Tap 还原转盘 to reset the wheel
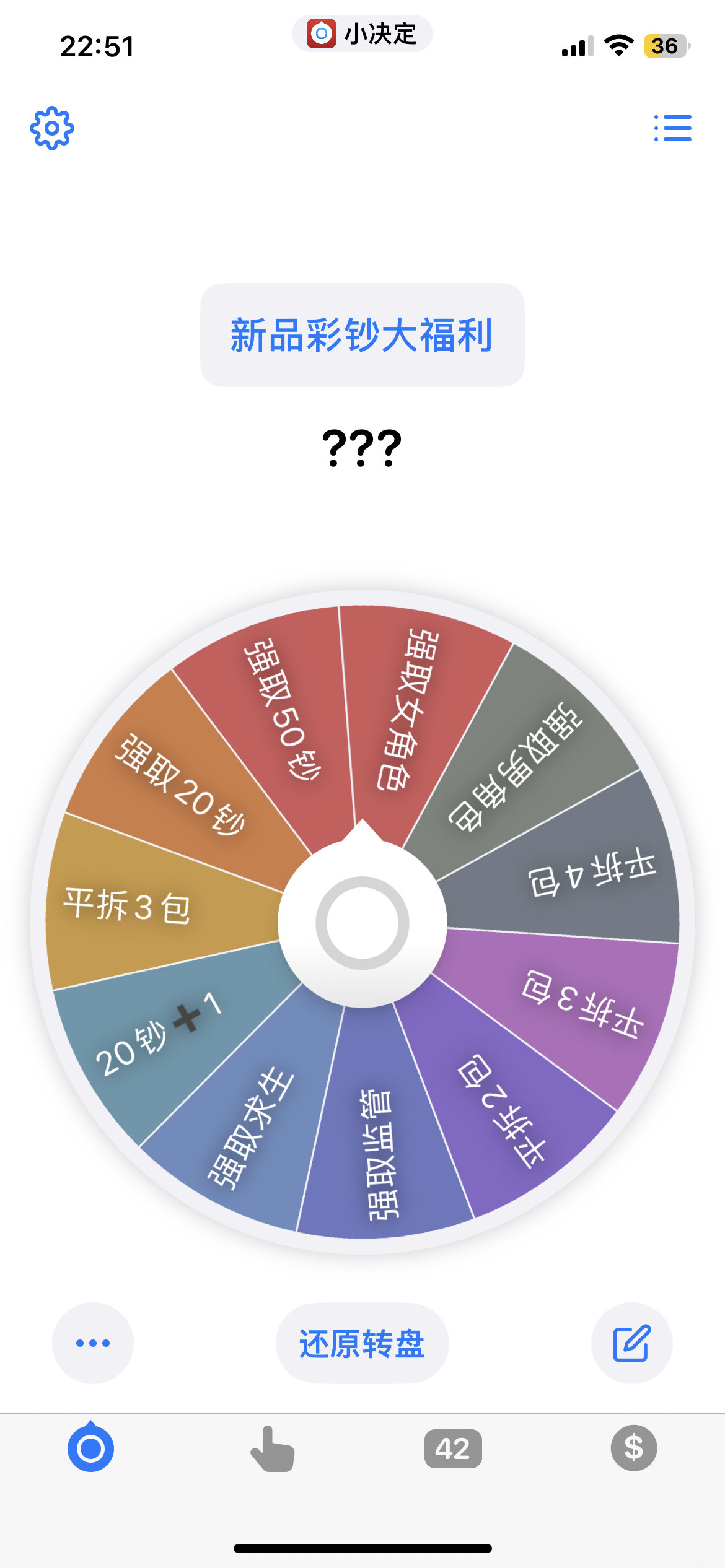The width and height of the screenshot is (725, 1568). [362, 1343]
